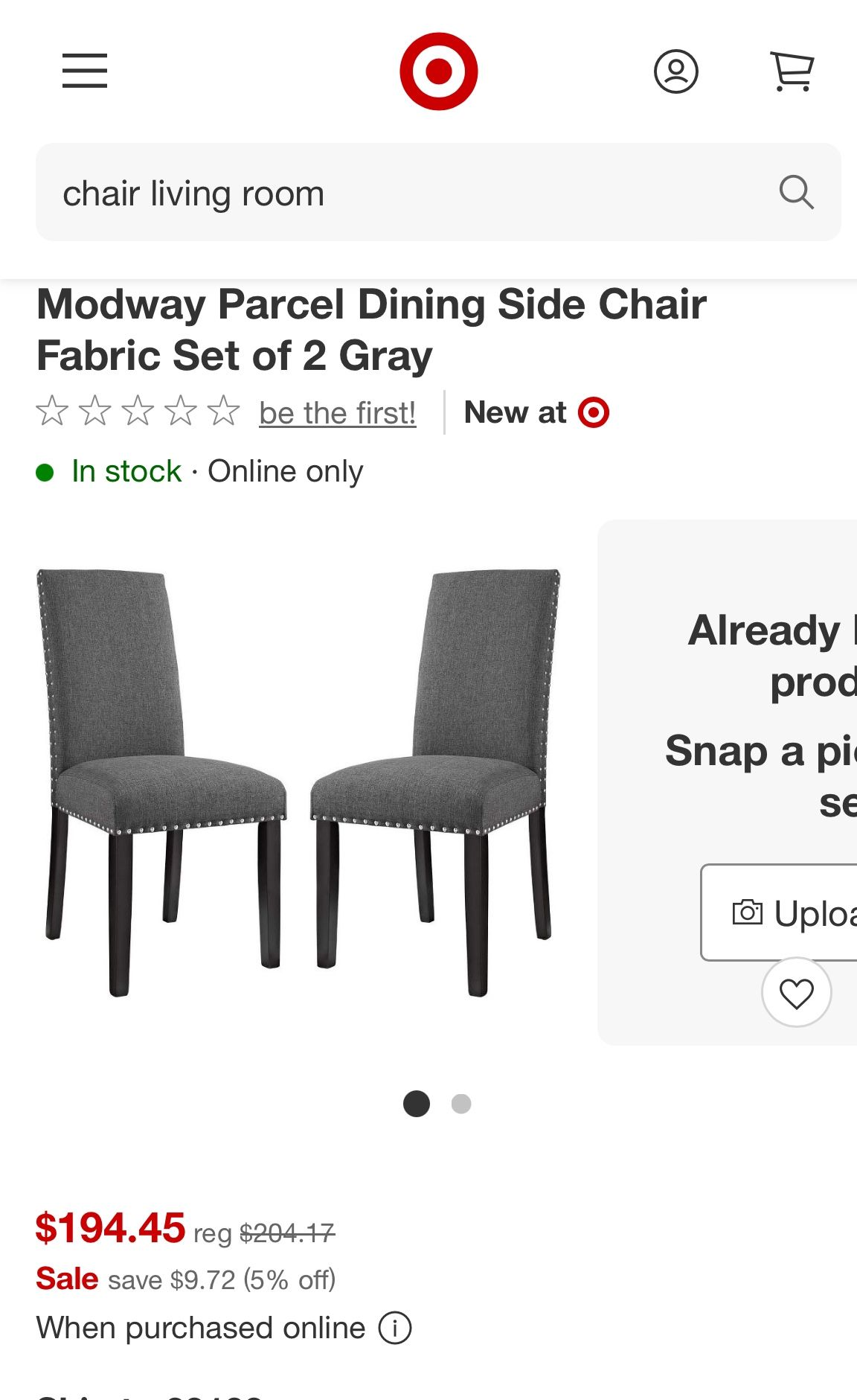
Task: Click the 'be the first!' review link
Action: 336,412
